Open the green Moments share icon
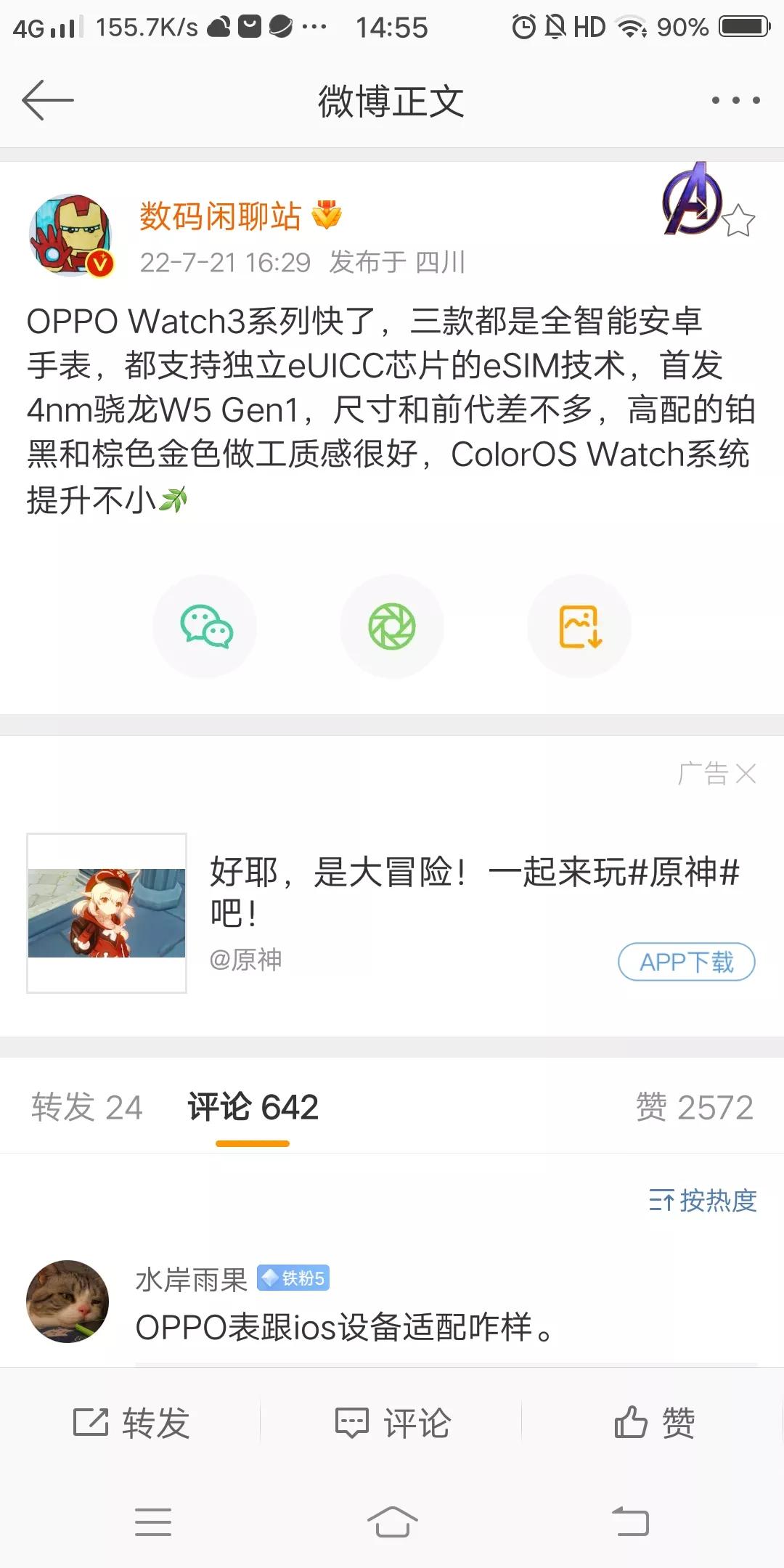 392,626
